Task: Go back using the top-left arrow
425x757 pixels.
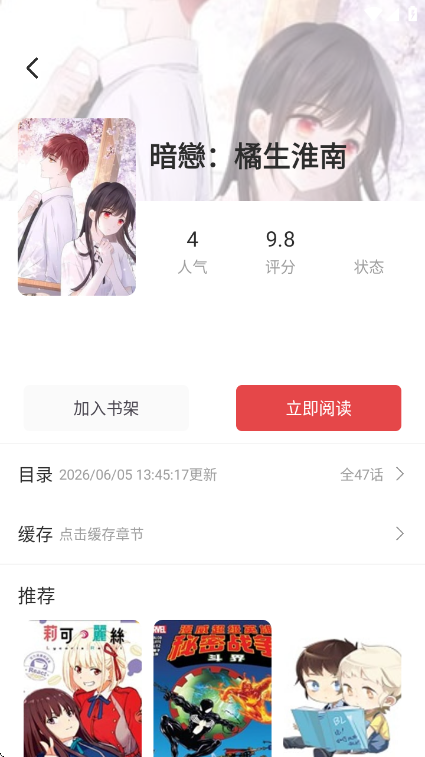Action: 32,68
